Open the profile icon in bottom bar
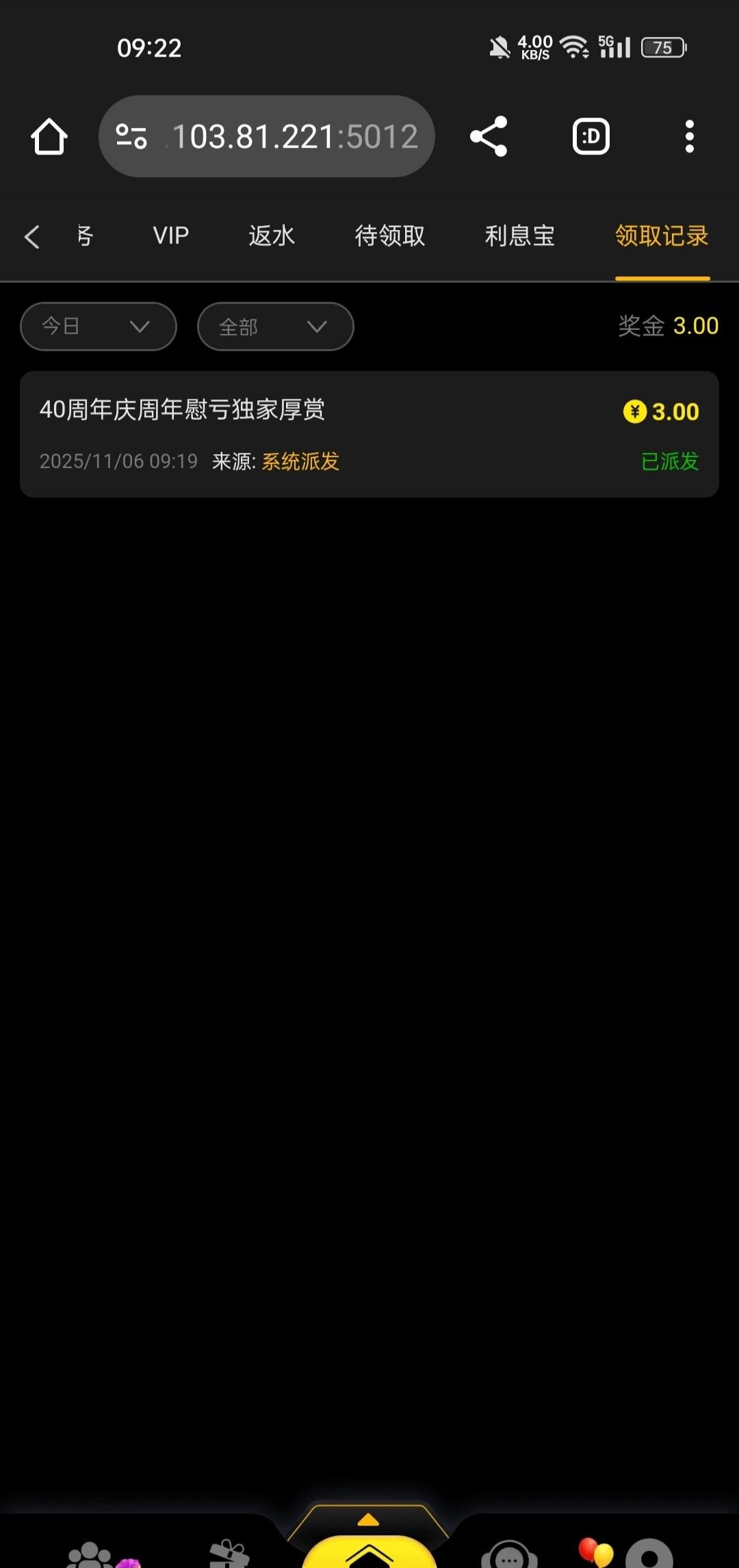739x1568 pixels. (650, 1556)
